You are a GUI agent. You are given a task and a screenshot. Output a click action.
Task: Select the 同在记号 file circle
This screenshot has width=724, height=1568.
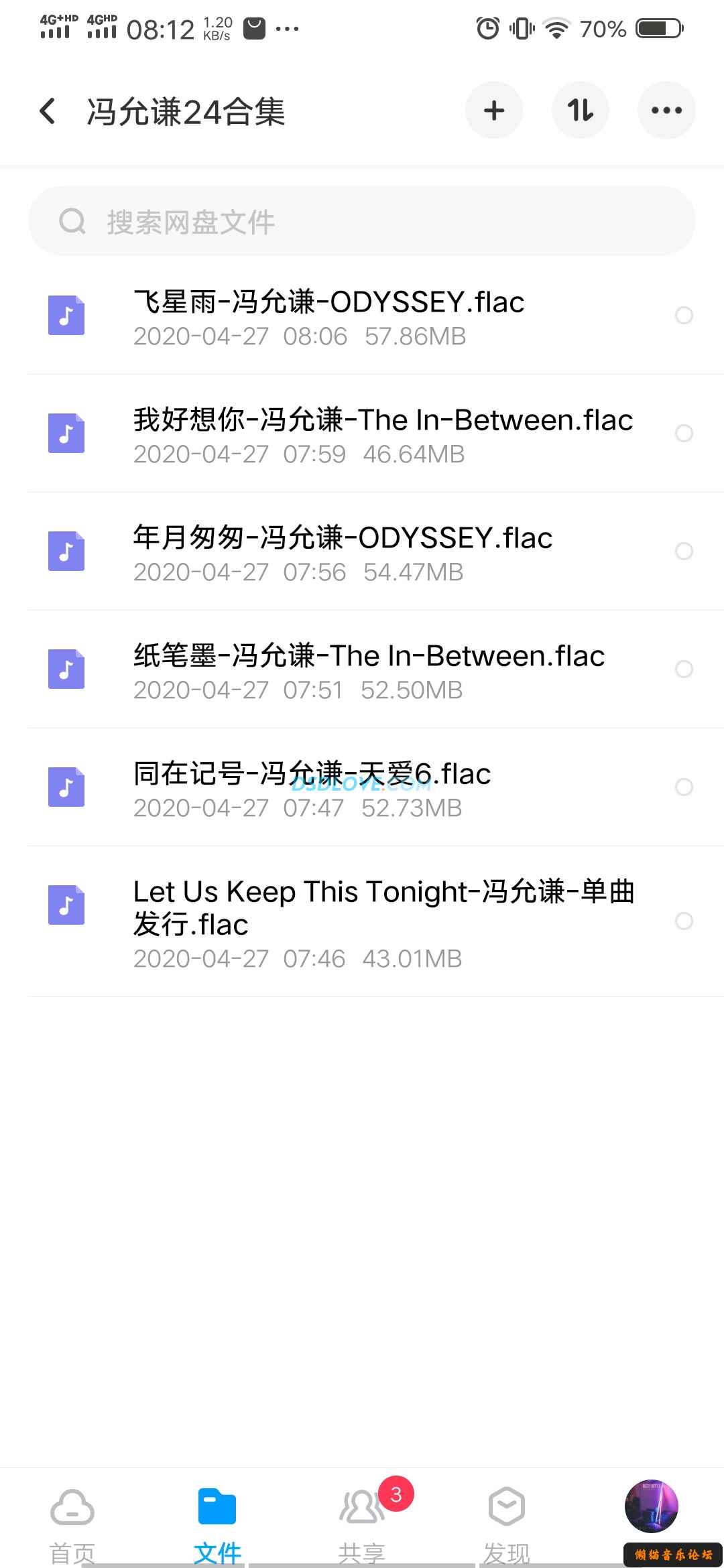[x=684, y=787]
